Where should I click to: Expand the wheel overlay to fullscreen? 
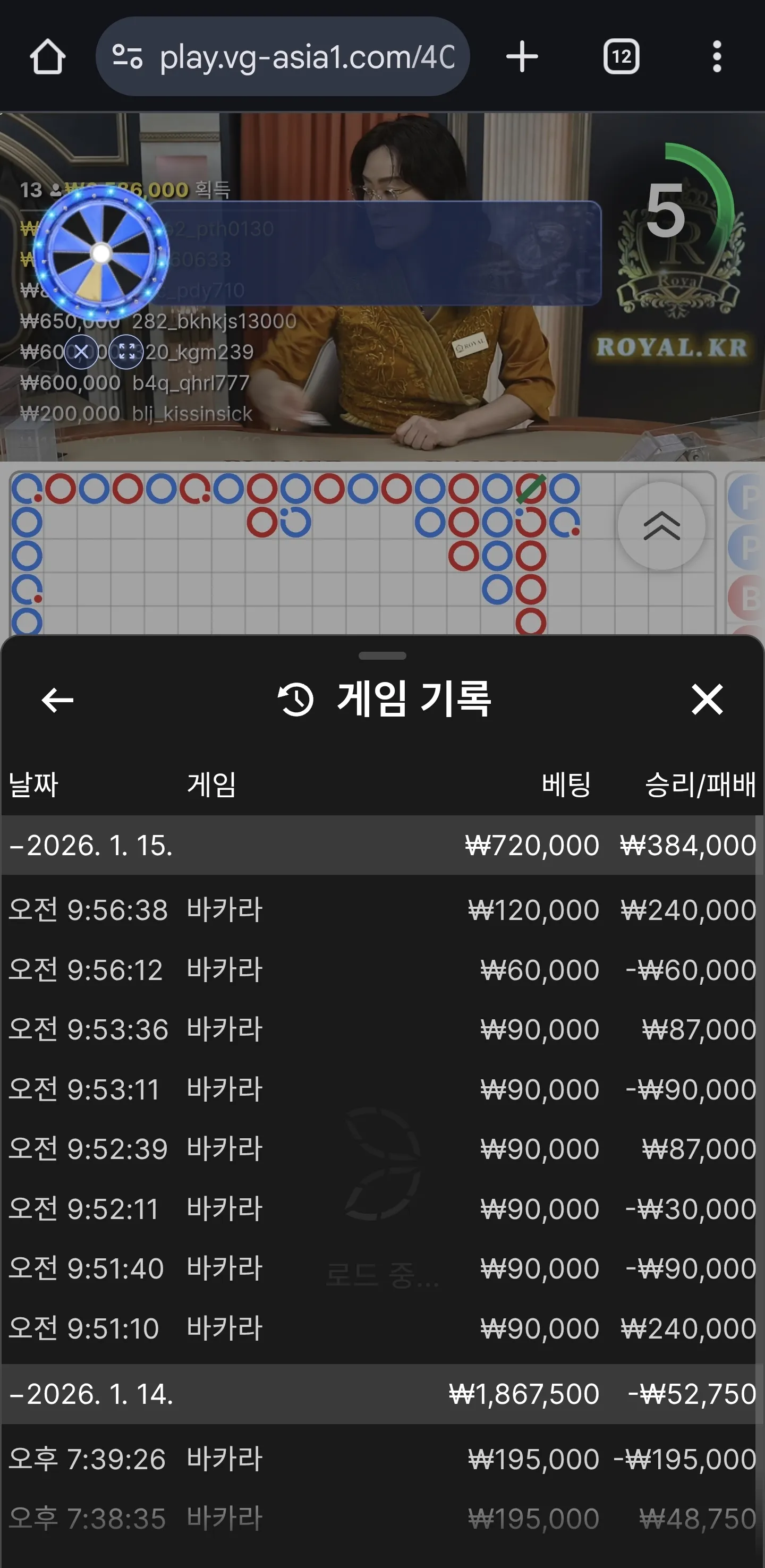(126, 351)
